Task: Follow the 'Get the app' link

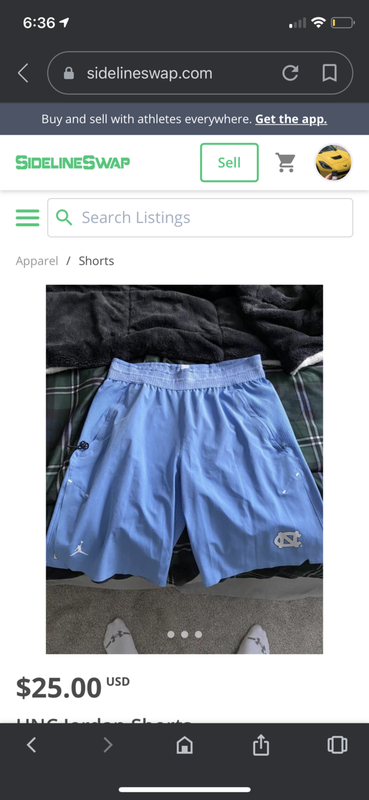Action: [x=291, y=119]
